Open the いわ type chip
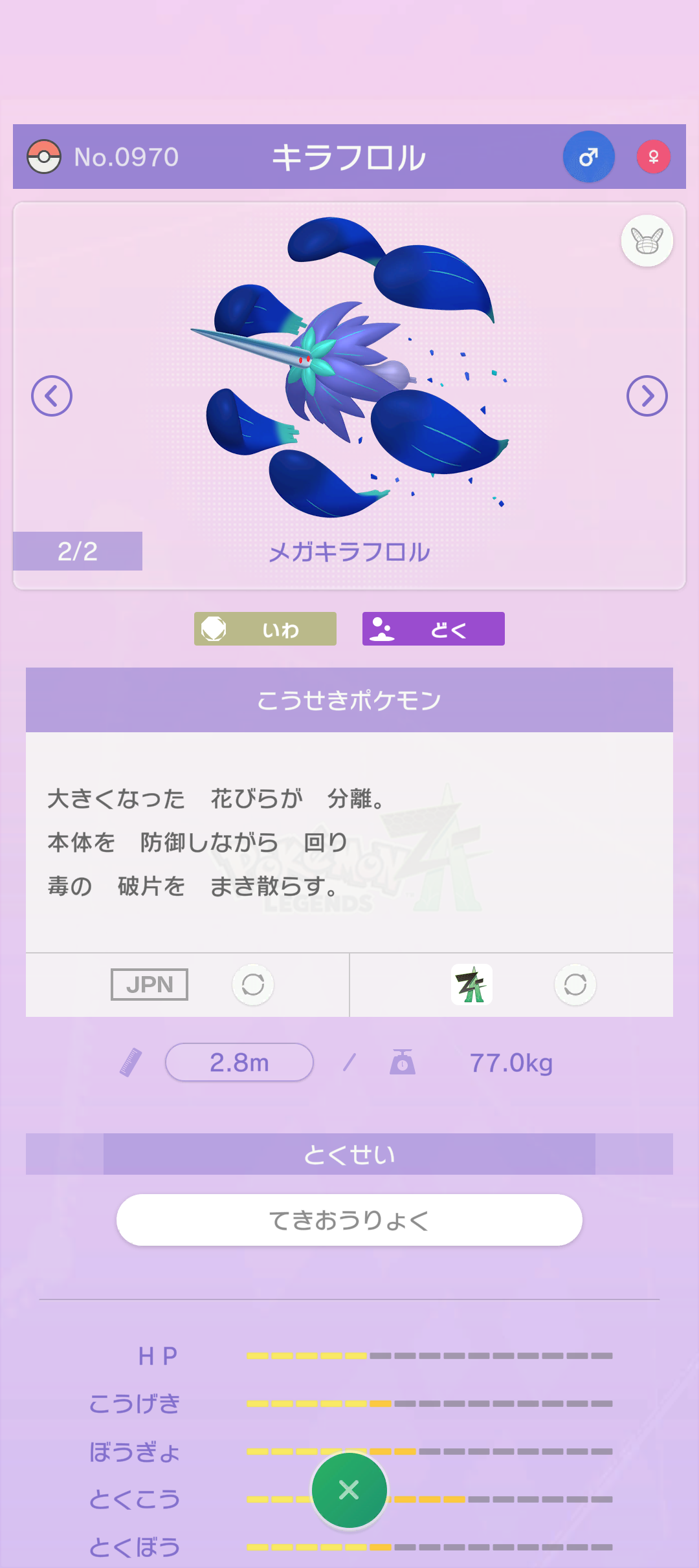699x1568 pixels. coord(265,629)
